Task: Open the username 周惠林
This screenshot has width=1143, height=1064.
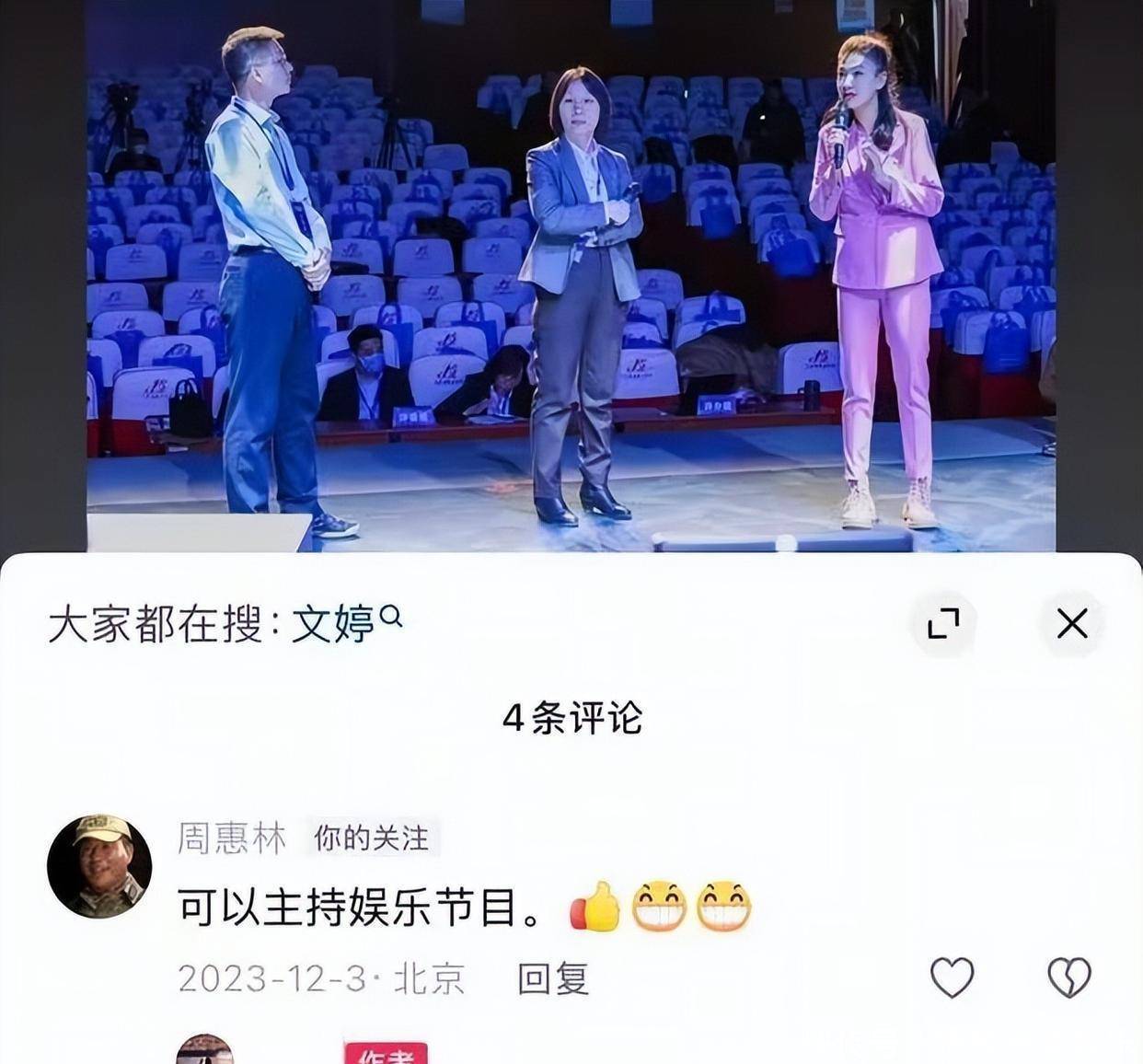Action: (232, 838)
